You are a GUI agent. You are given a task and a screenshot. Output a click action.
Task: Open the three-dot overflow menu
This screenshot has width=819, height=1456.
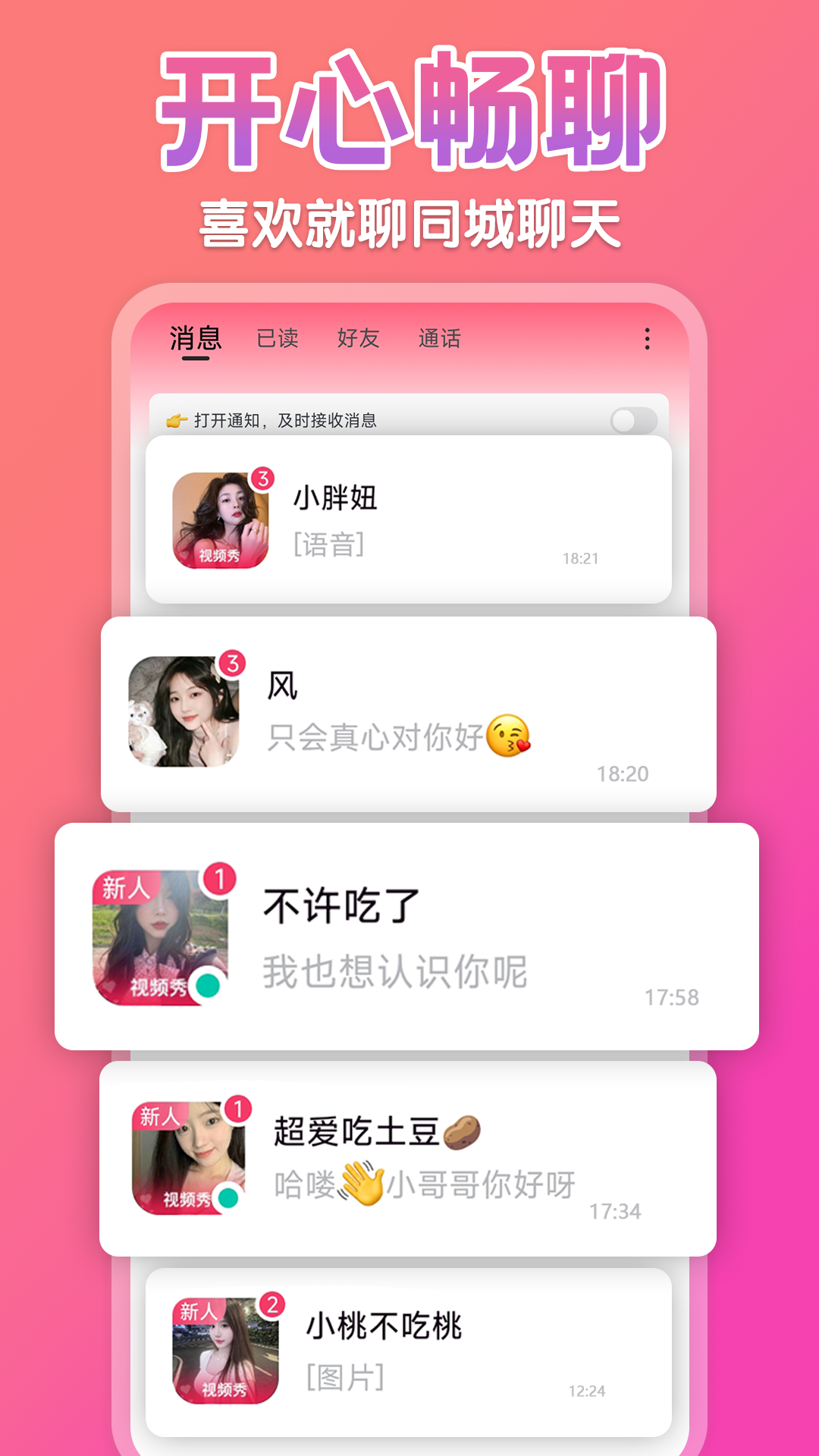pos(646,339)
